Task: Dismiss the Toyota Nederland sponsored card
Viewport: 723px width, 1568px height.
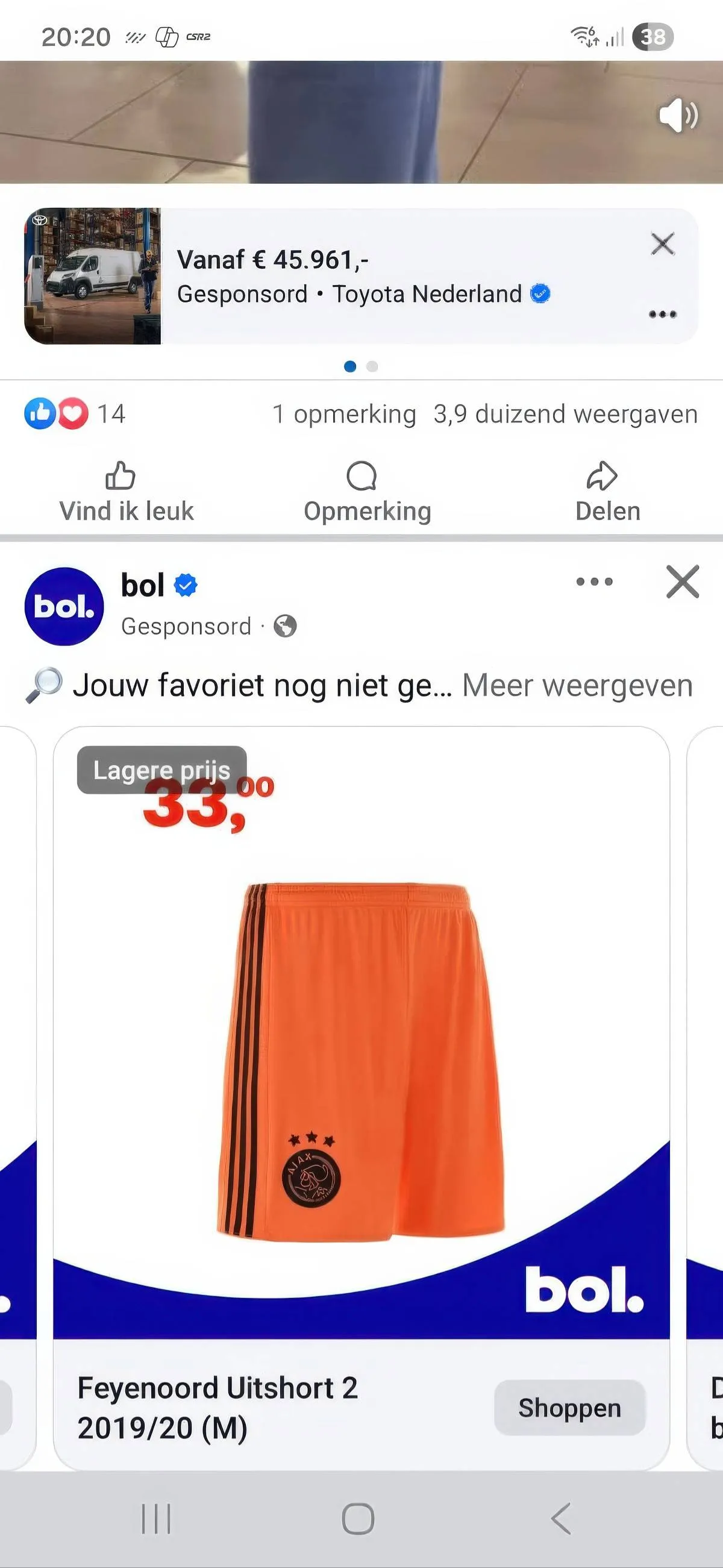Action: (x=662, y=244)
